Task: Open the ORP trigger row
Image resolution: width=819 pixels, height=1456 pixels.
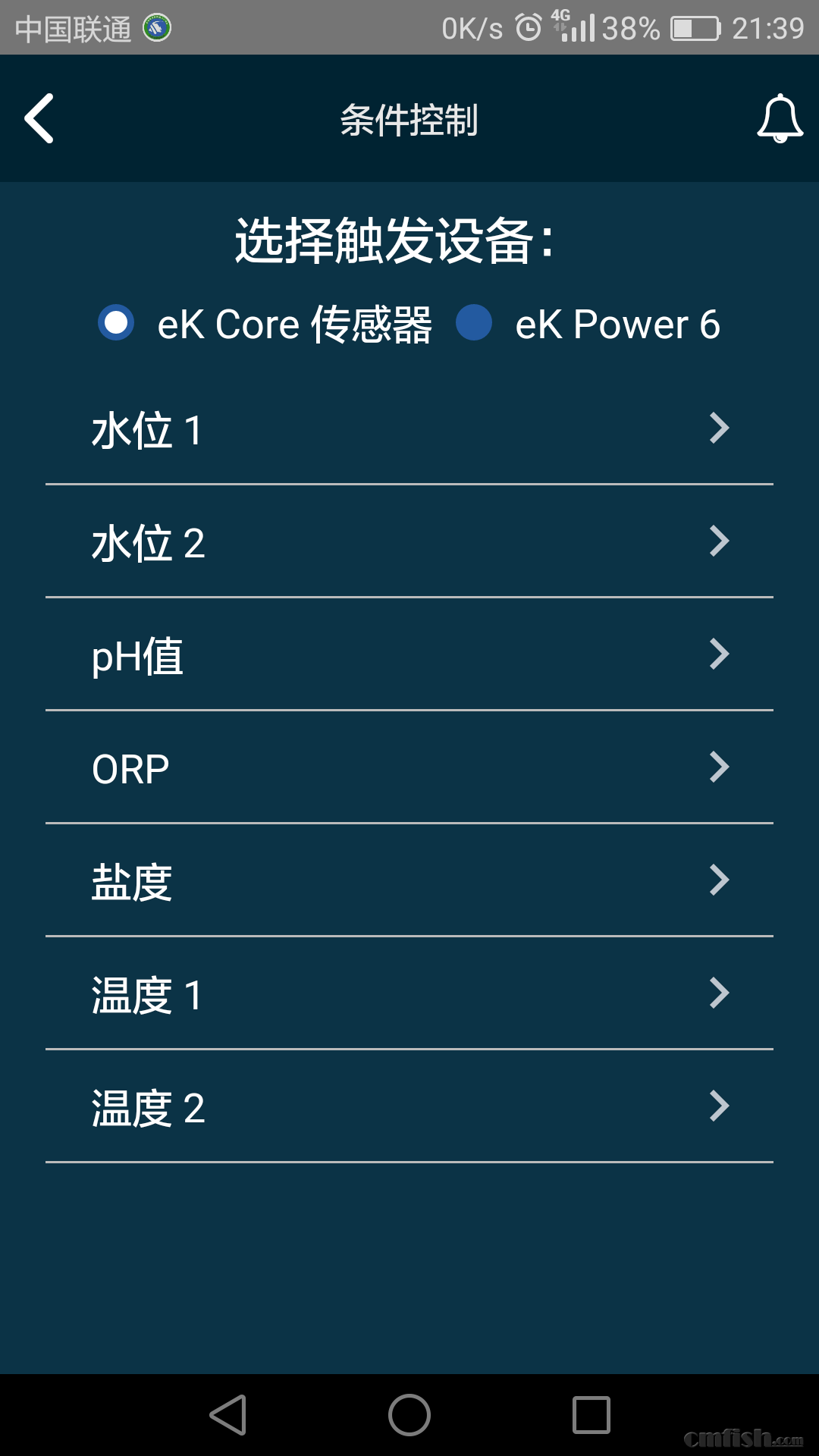Action: [409, 768]
